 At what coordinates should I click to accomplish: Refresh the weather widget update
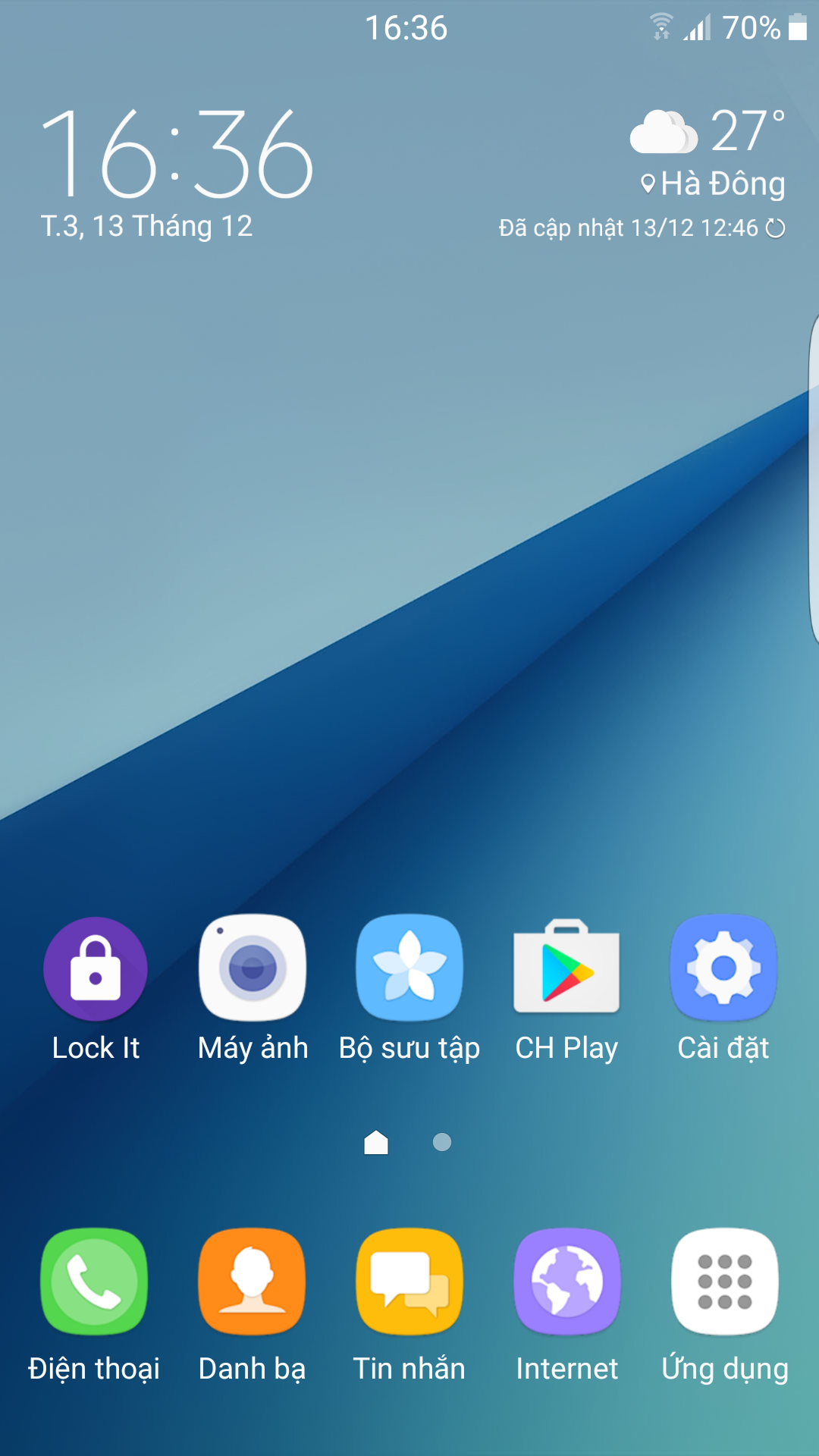click(775, 227)
